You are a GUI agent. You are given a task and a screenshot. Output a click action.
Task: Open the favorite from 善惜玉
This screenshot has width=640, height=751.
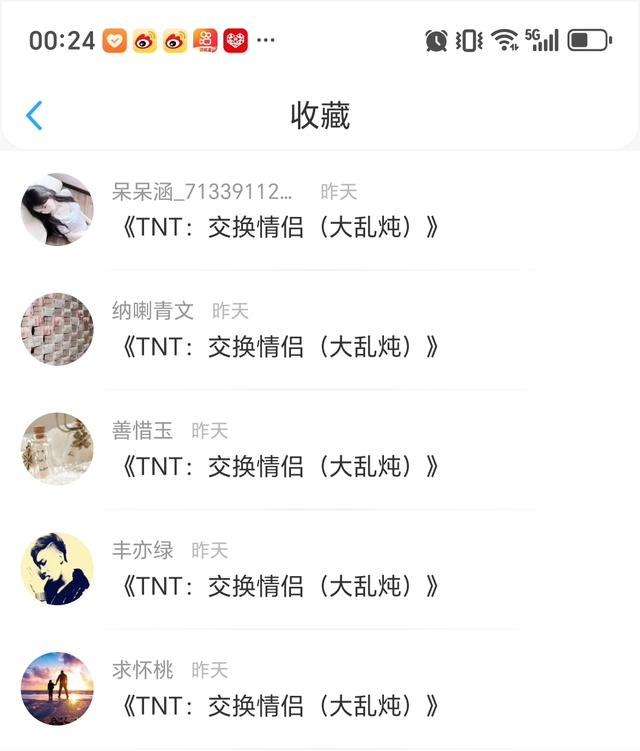point(280,466)
